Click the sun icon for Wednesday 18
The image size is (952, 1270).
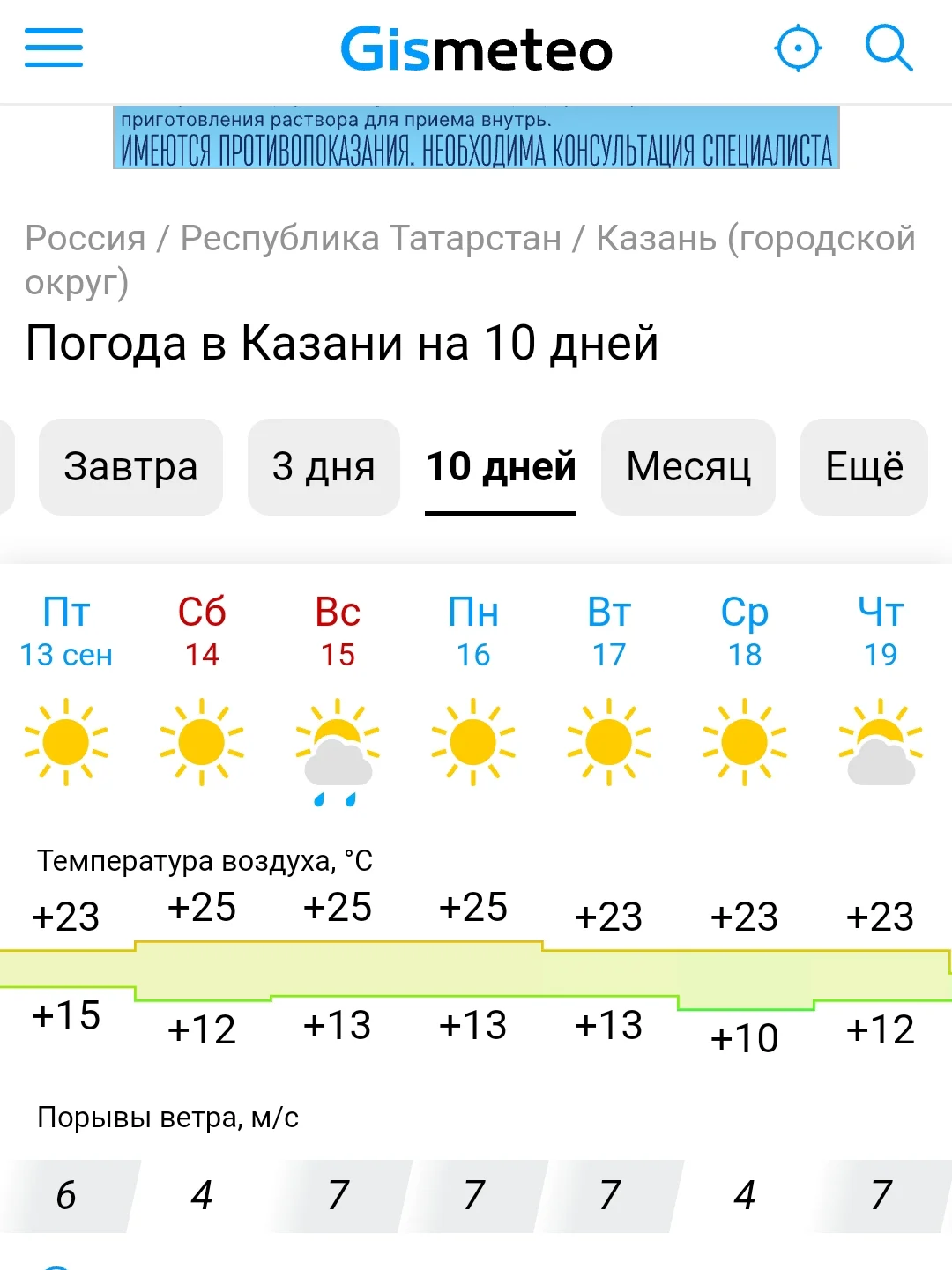pos(745,742)
